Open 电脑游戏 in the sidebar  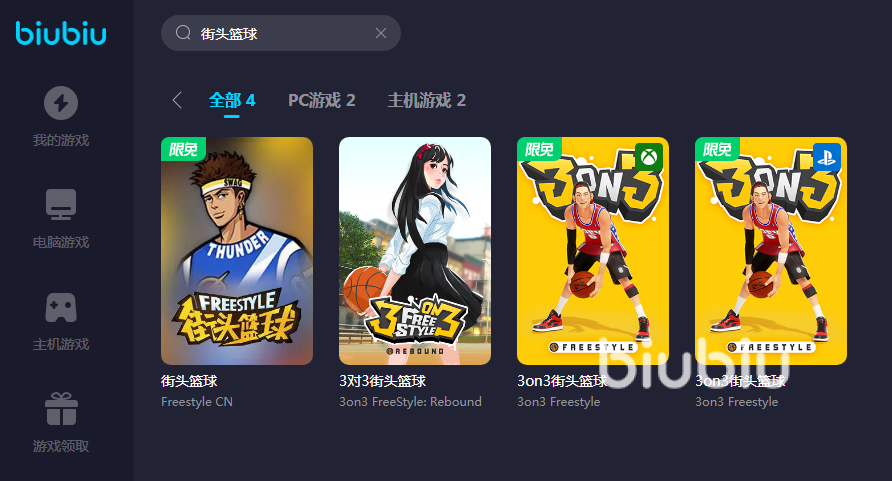click(61, 219)
